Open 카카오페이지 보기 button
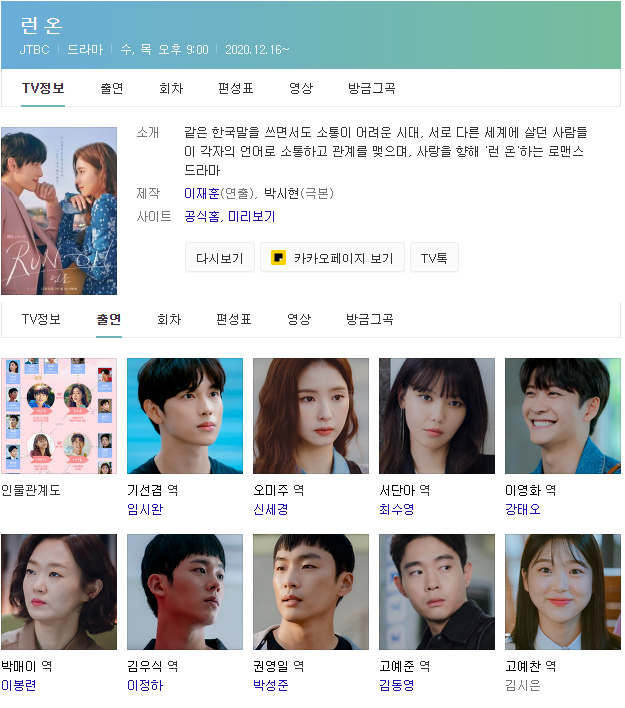 point(332,258)
